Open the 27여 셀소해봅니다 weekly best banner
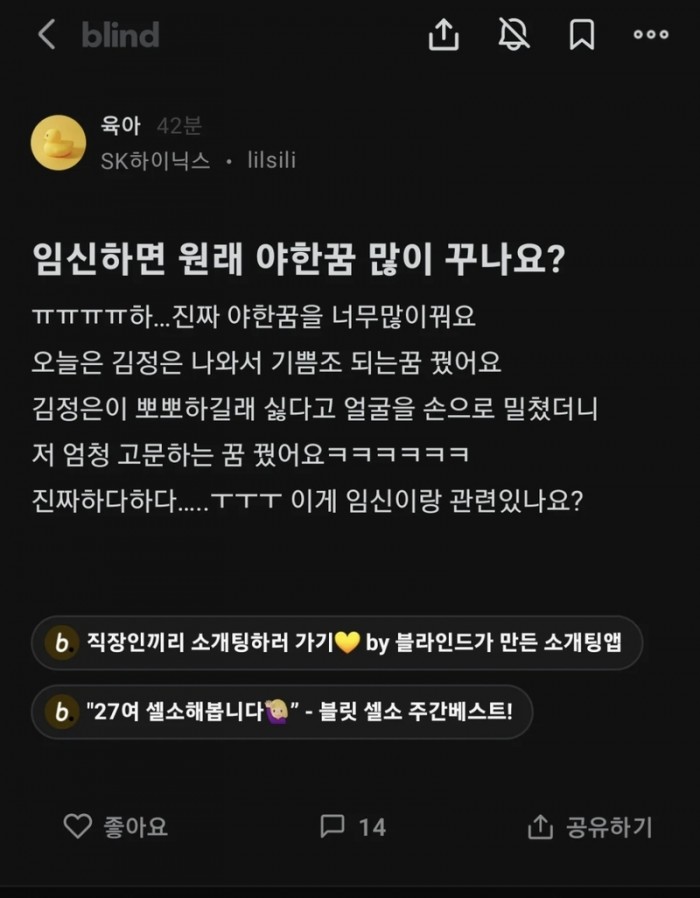Viewport: 700px width, 898px height. (281, 711)
